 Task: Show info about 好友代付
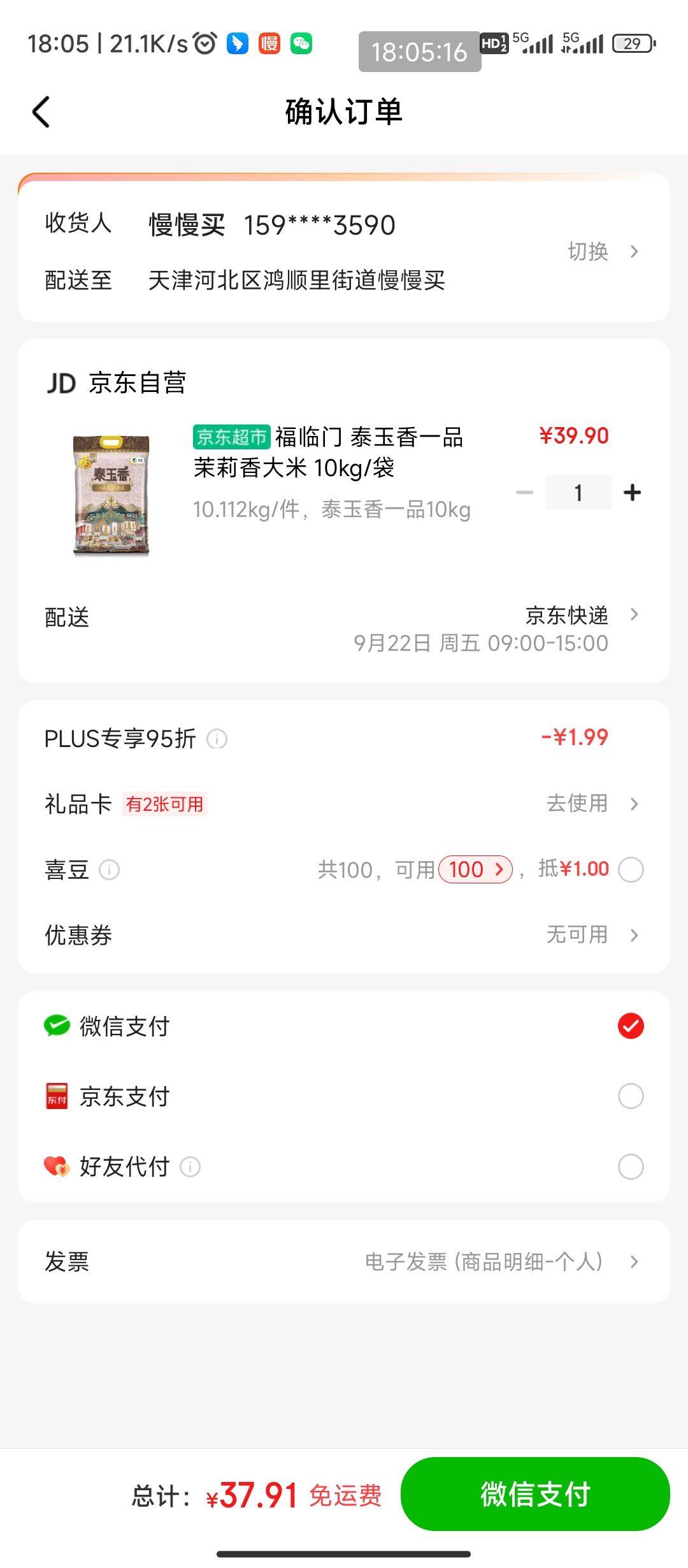tap(190, 1167)
